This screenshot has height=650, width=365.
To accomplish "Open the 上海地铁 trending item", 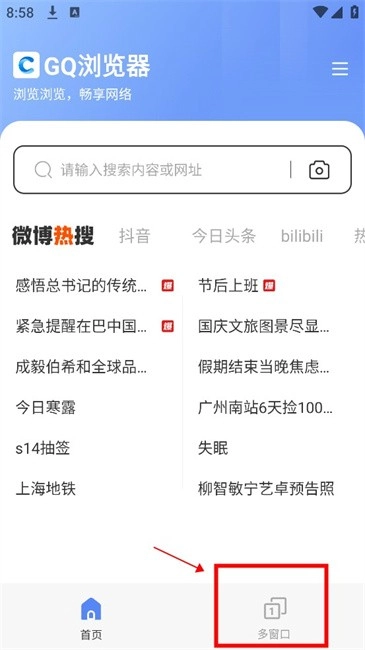I will [x=46, y=488].
